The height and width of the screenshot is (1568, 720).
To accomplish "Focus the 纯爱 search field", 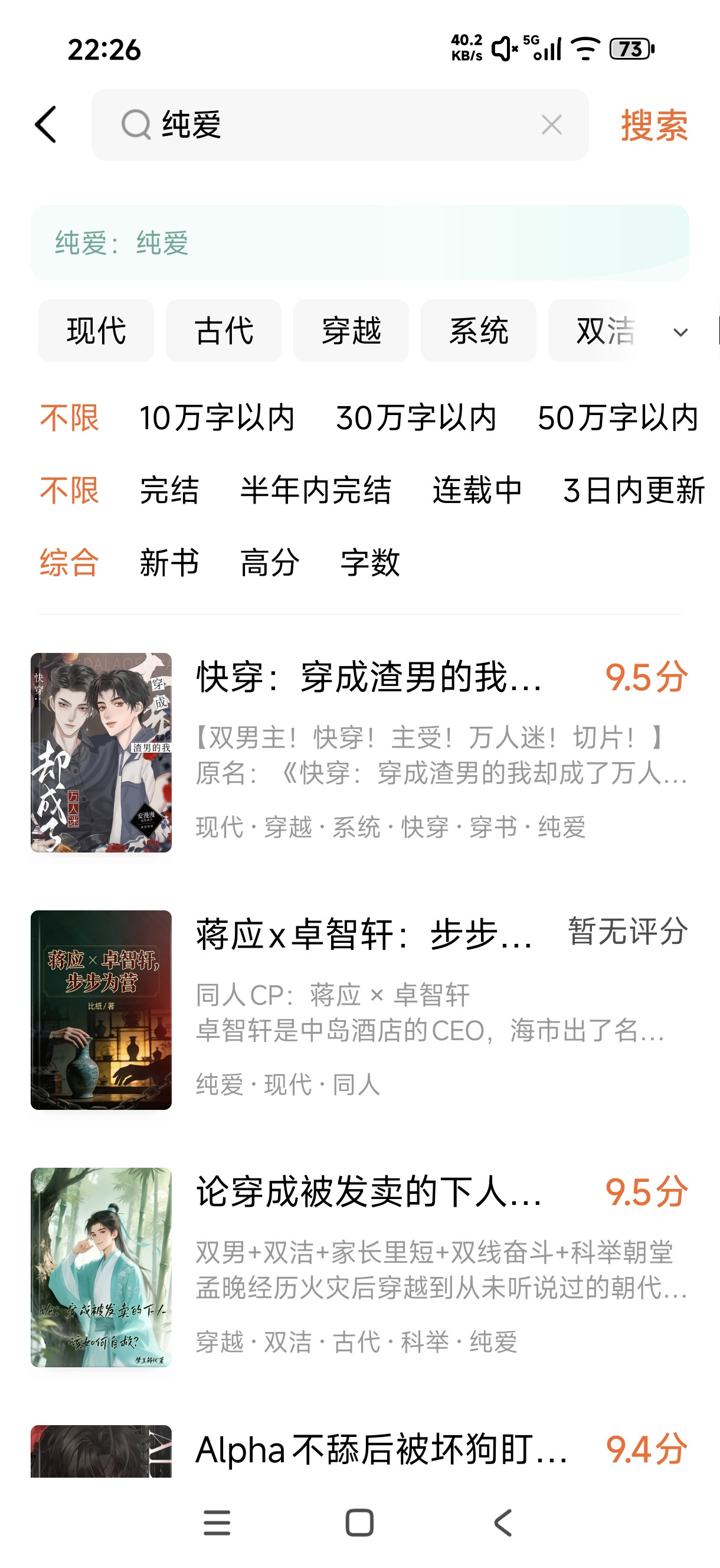I will tap(341, 125).
